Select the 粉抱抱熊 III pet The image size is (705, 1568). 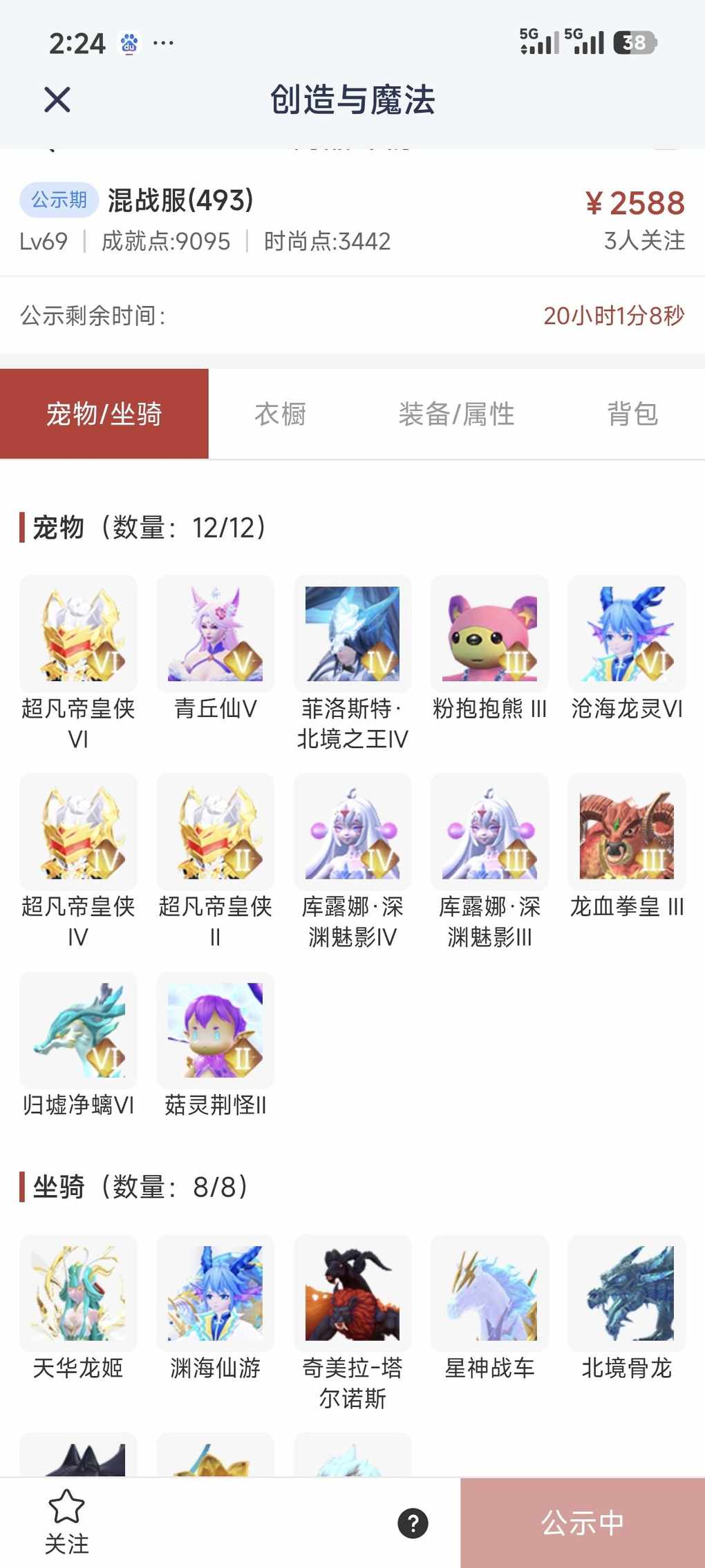pyautogui.click(x=489, y=634)
